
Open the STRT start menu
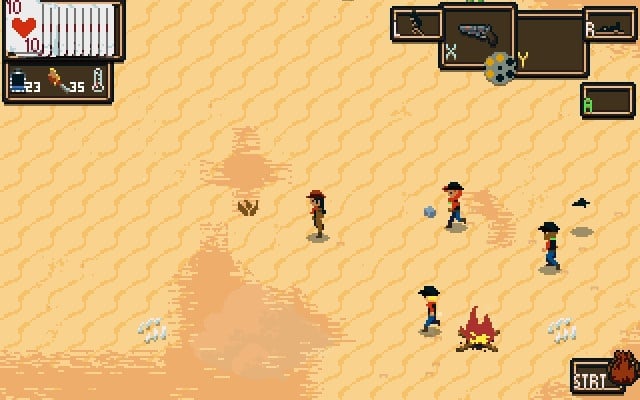click(x=591, y=377)
